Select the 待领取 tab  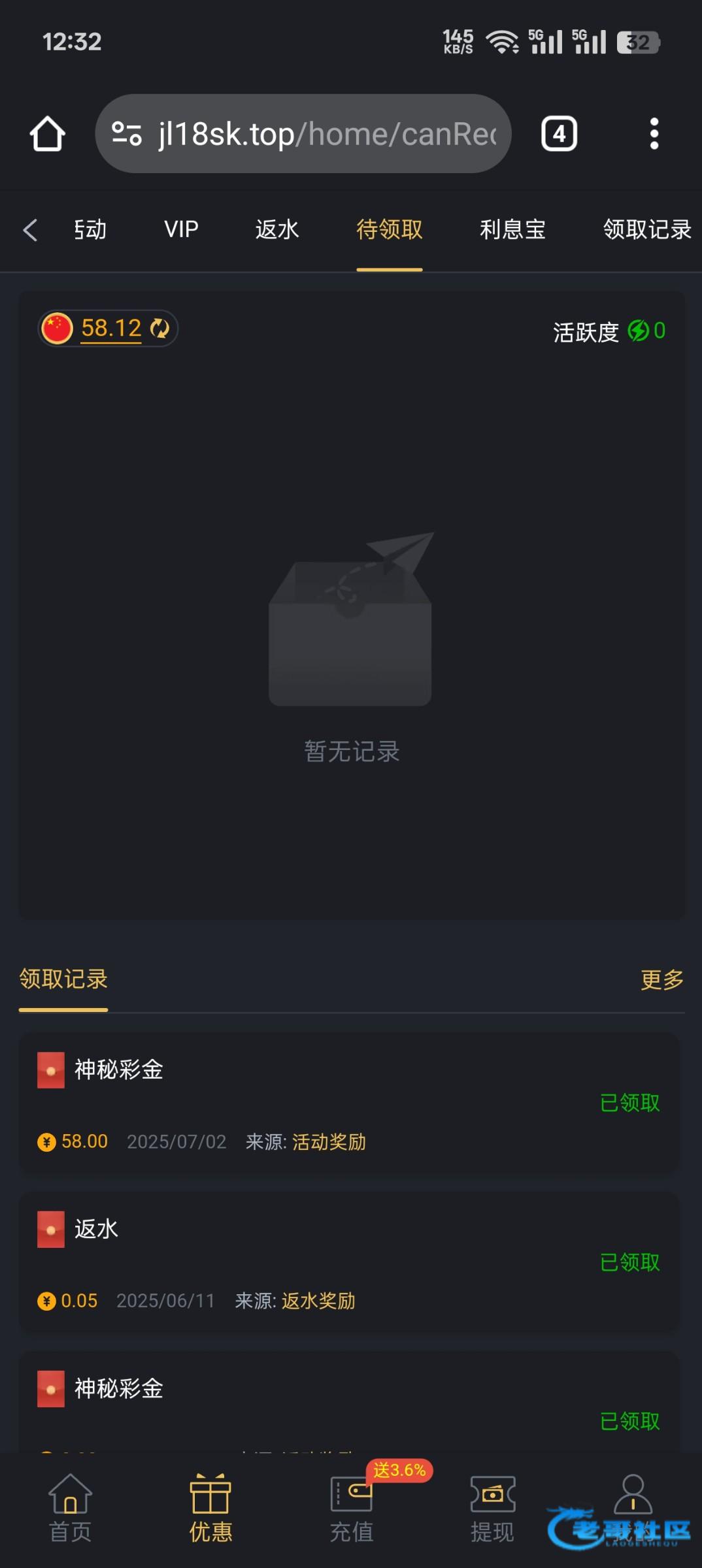(x=390, y=229)
